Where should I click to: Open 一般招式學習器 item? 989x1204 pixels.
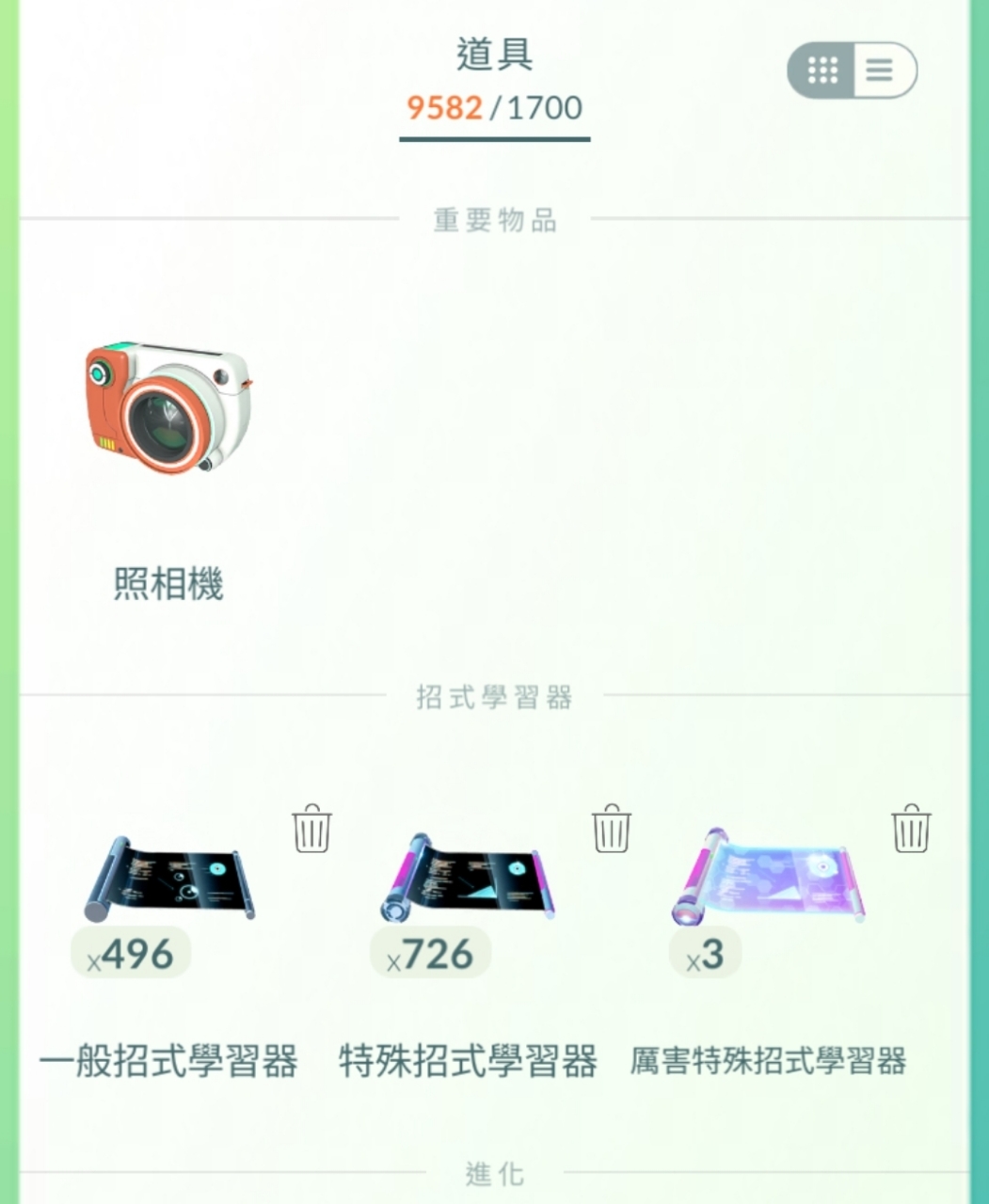tap(169, 879)
